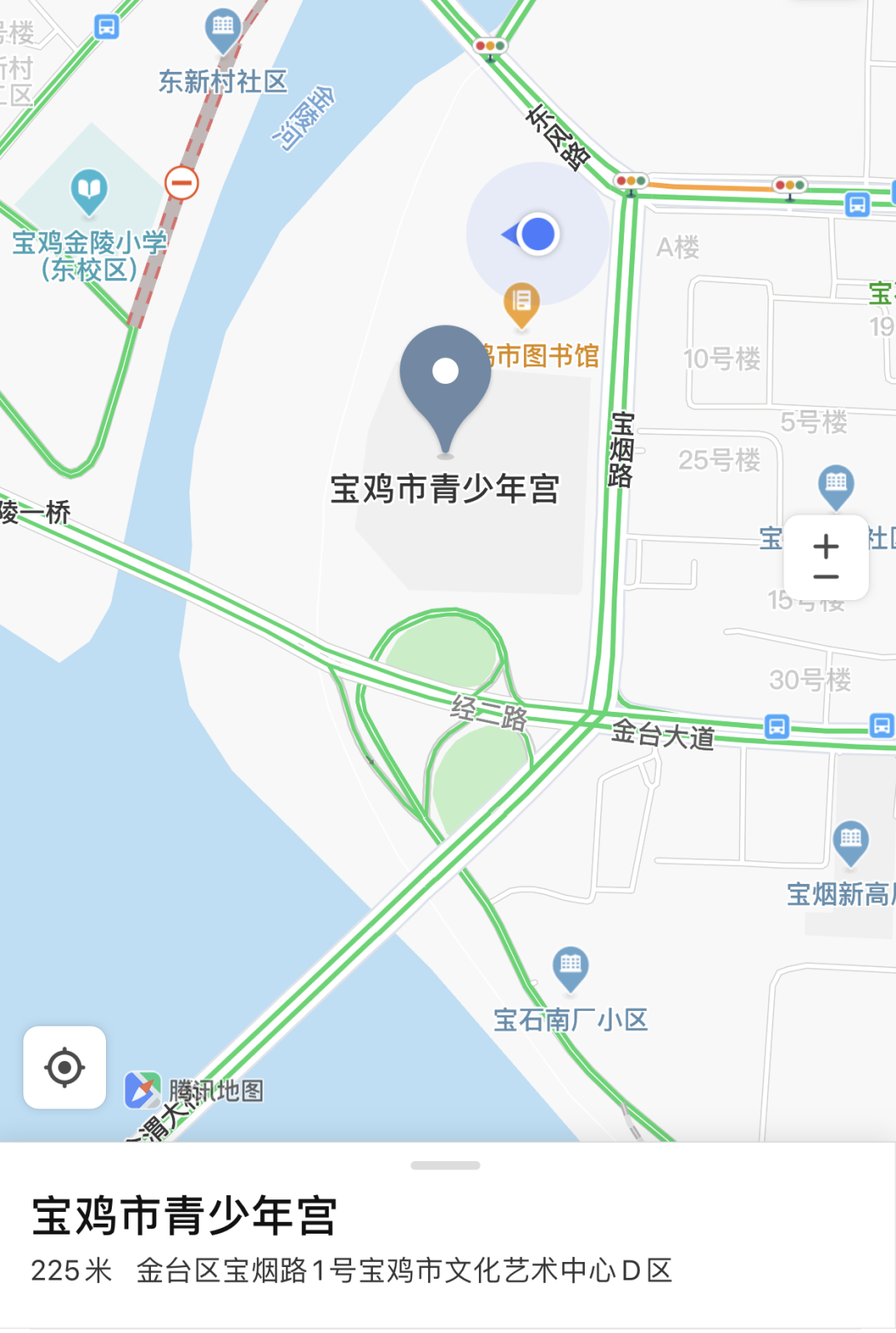Open the 宝石南厂小区 residential marker

[571, 967]
